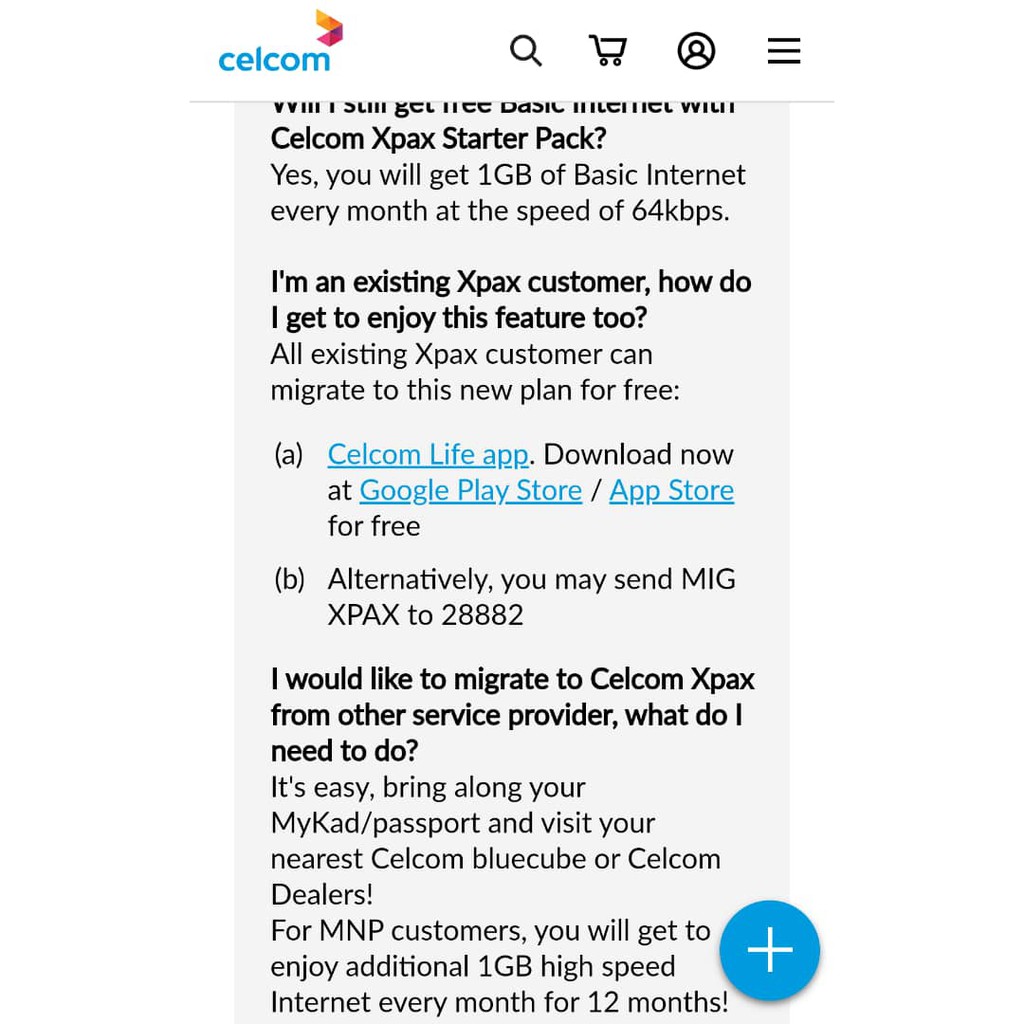Open the hamburger menu
Viewport: 1024px width, 1024px height.
coord(784,50)
